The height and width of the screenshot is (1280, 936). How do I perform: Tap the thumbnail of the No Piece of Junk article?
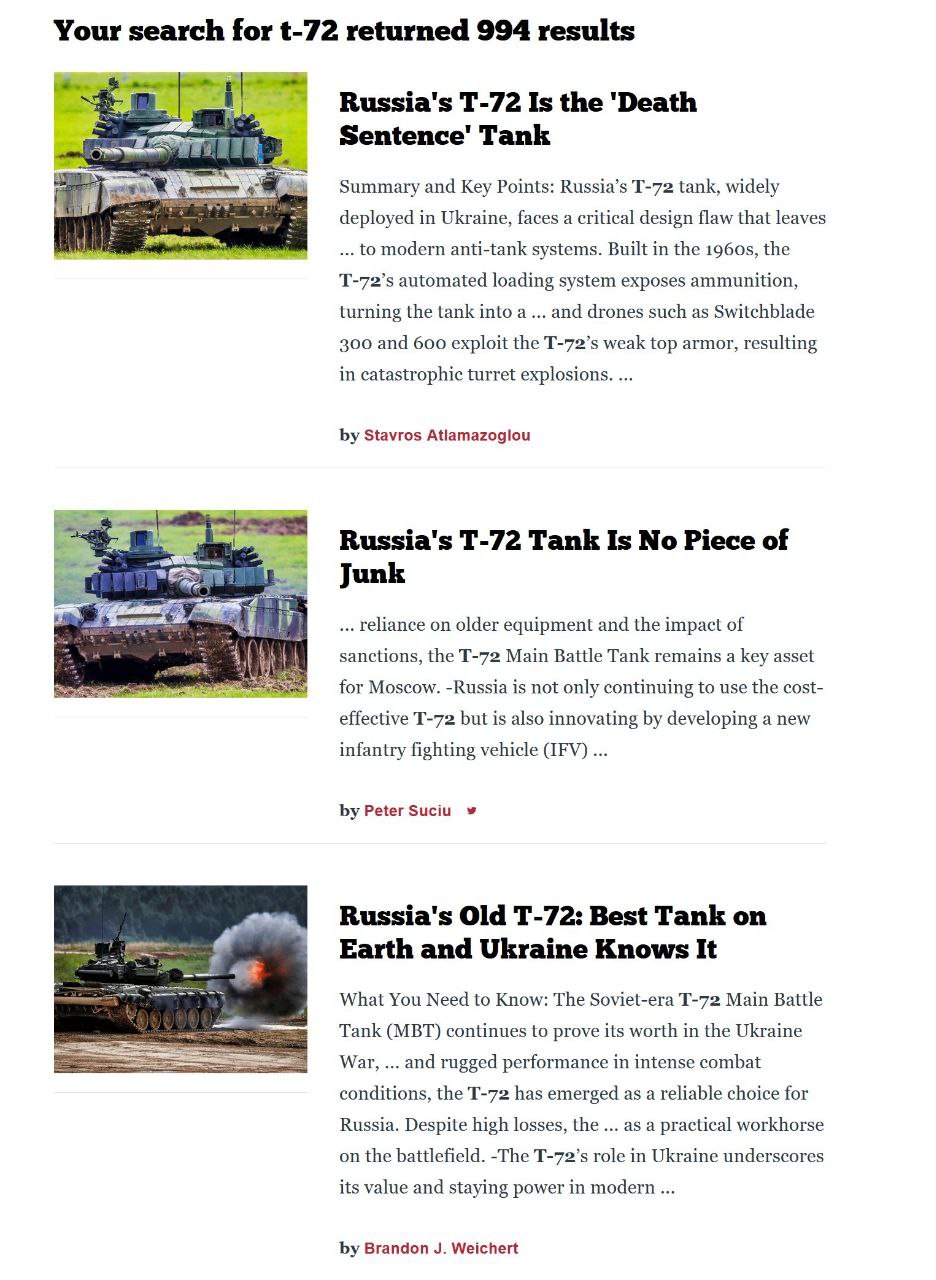click(x=180, y=604)
